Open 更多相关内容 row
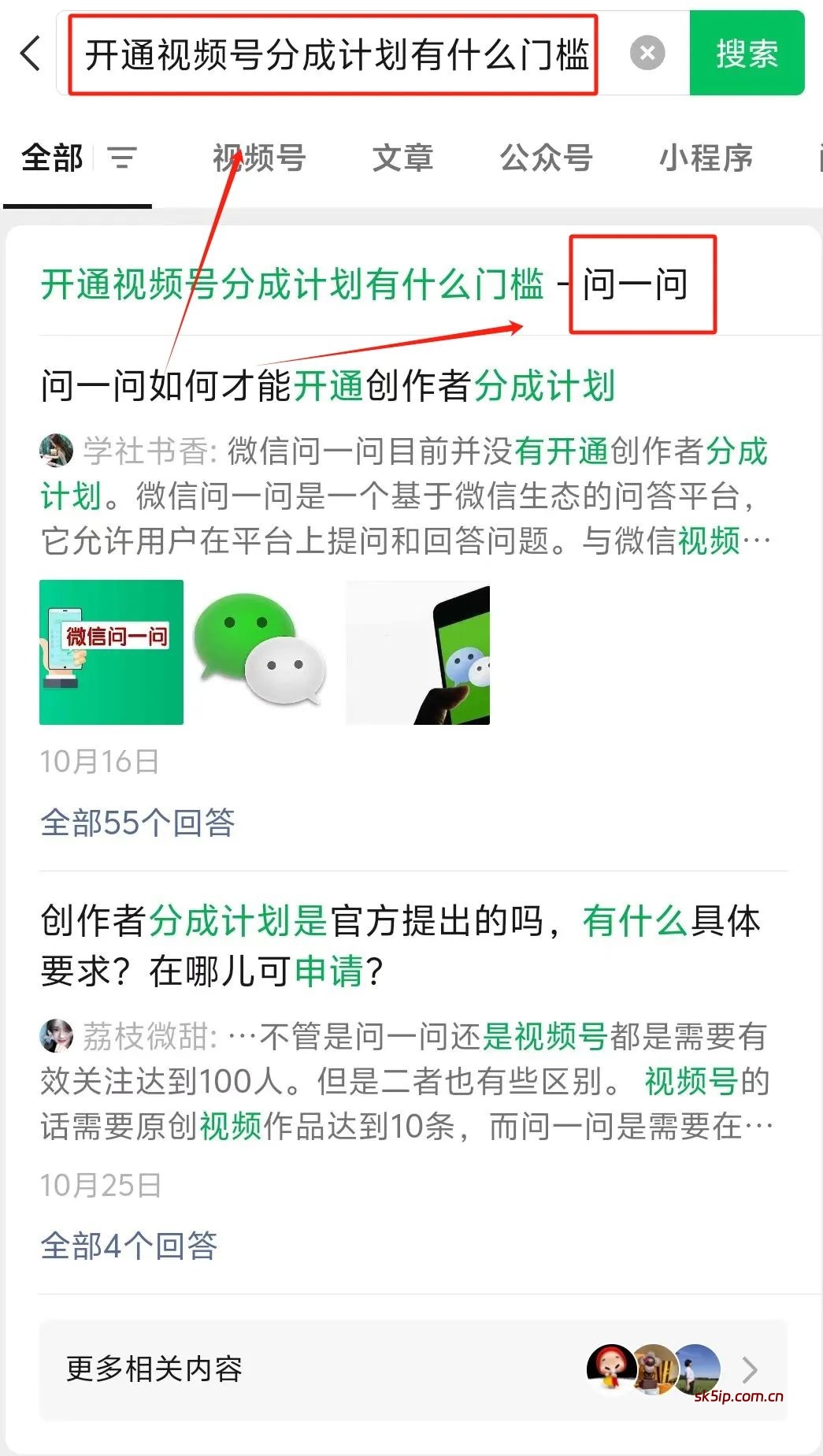 coord(412,1369)
